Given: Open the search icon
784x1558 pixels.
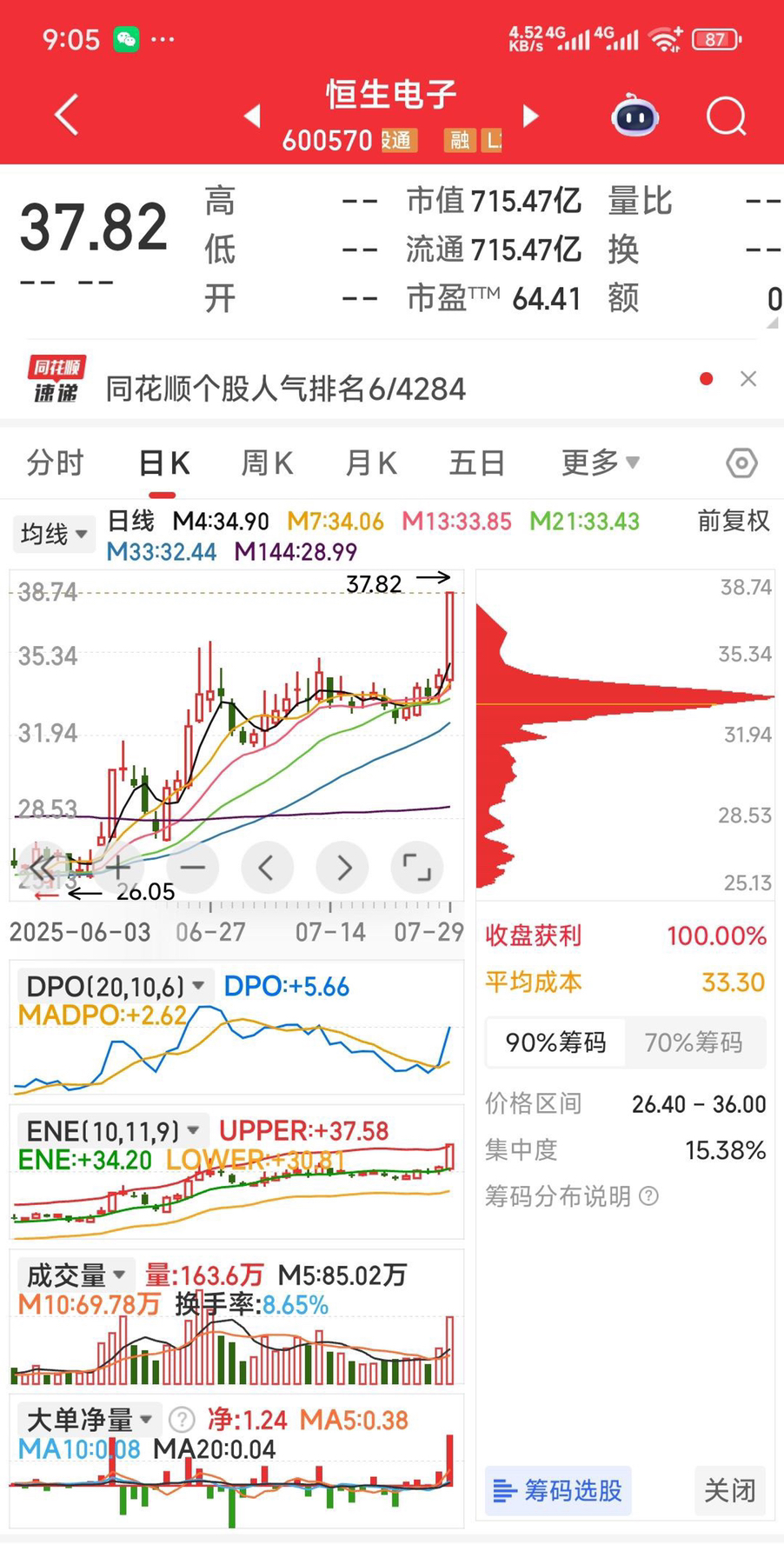Looking at the screenshot, I should [726, 117].
